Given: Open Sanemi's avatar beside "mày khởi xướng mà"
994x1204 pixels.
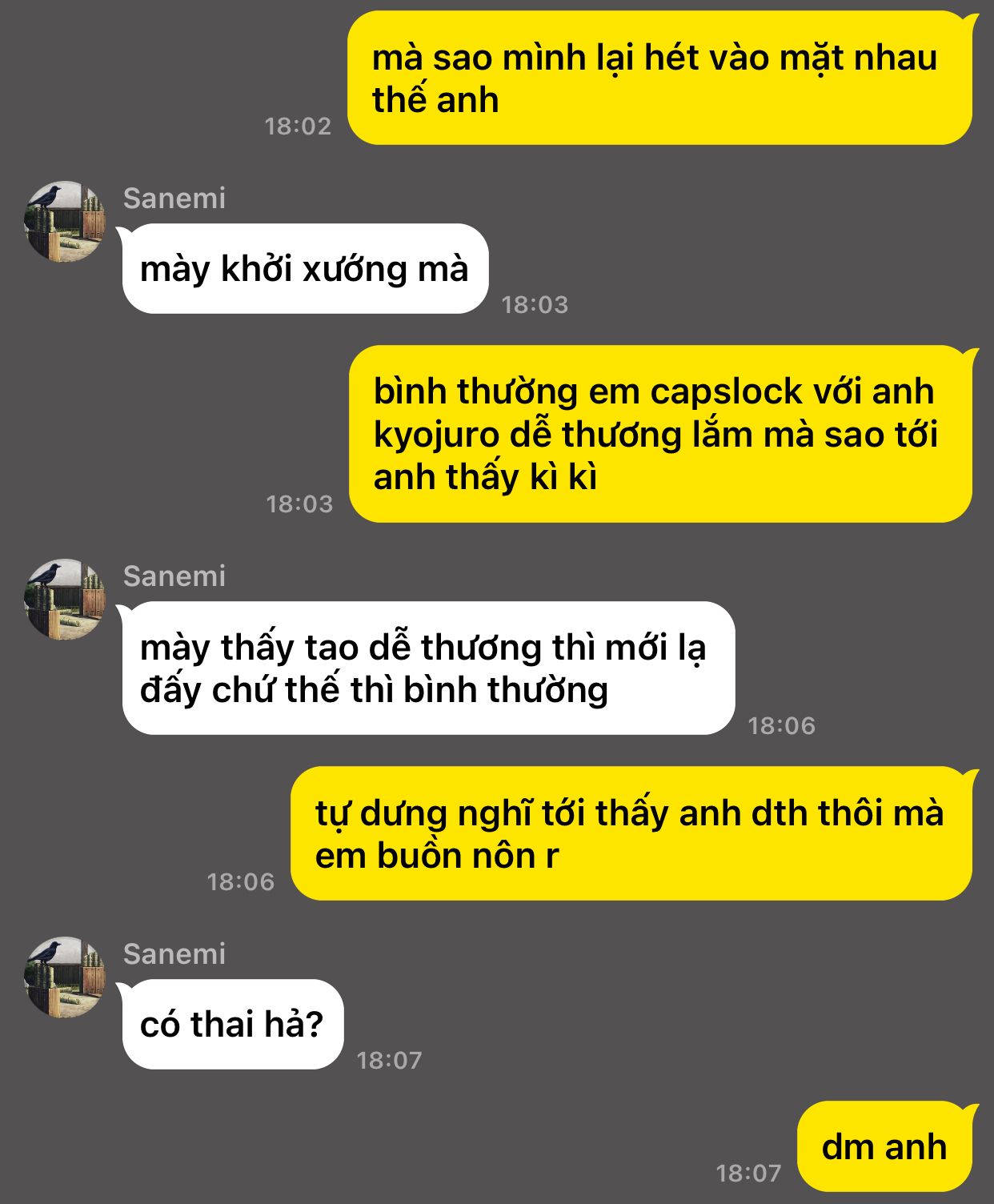Looking at the screenshot, I should point(65,222).
